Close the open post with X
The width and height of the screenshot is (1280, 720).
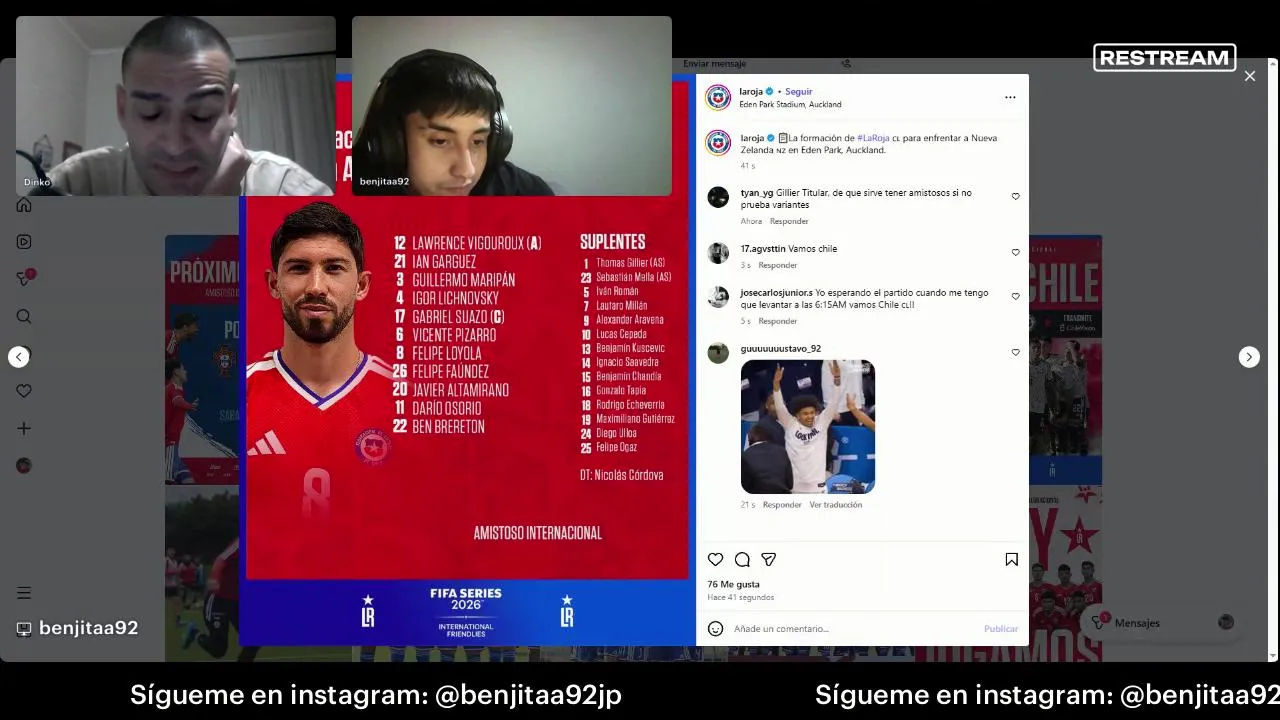[1249, 76]
